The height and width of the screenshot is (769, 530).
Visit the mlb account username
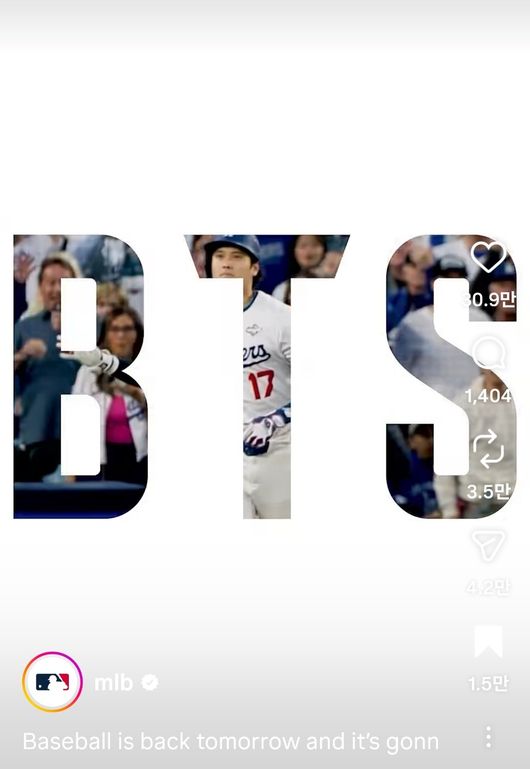pyautogui.click(x=113, y=682)
